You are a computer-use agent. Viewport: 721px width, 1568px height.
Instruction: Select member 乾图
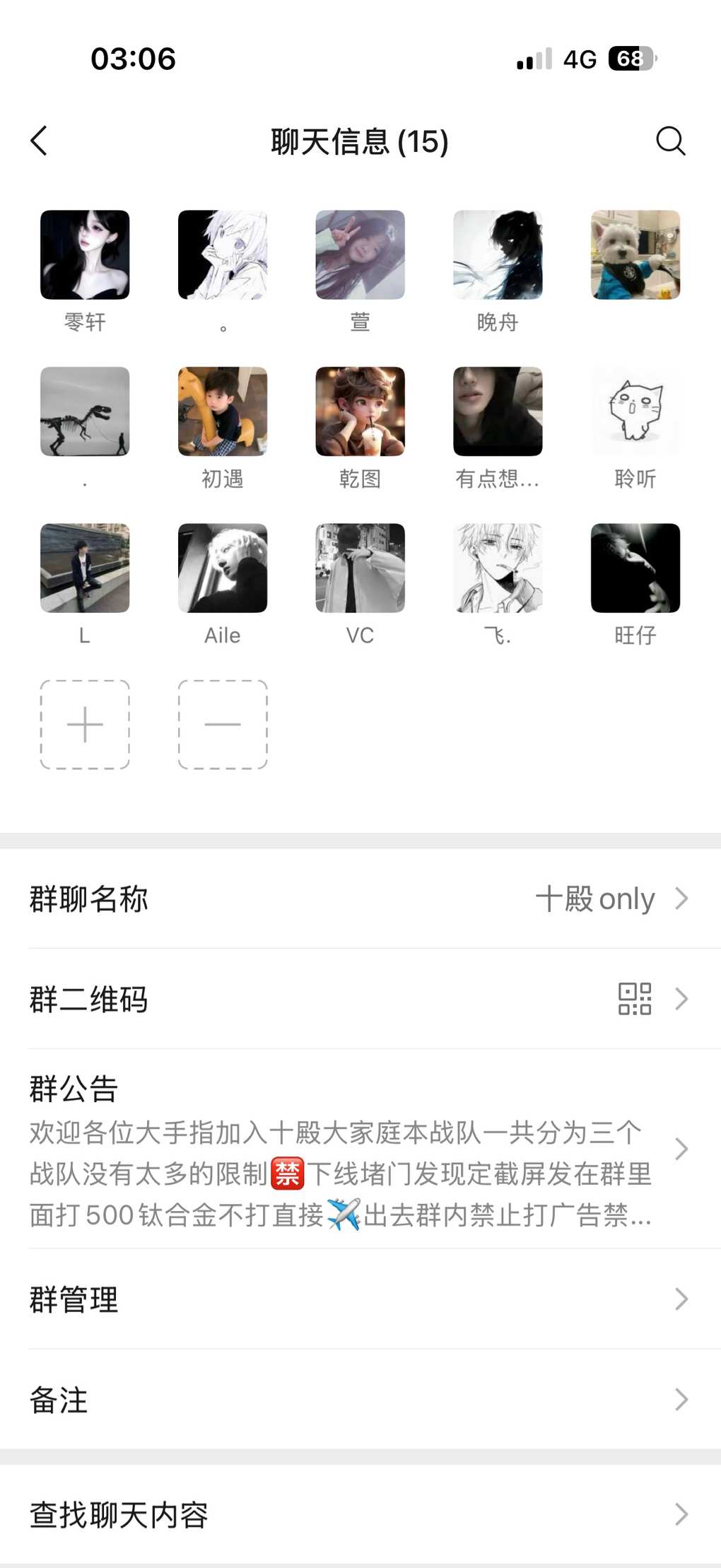click(x=360, y=411)
